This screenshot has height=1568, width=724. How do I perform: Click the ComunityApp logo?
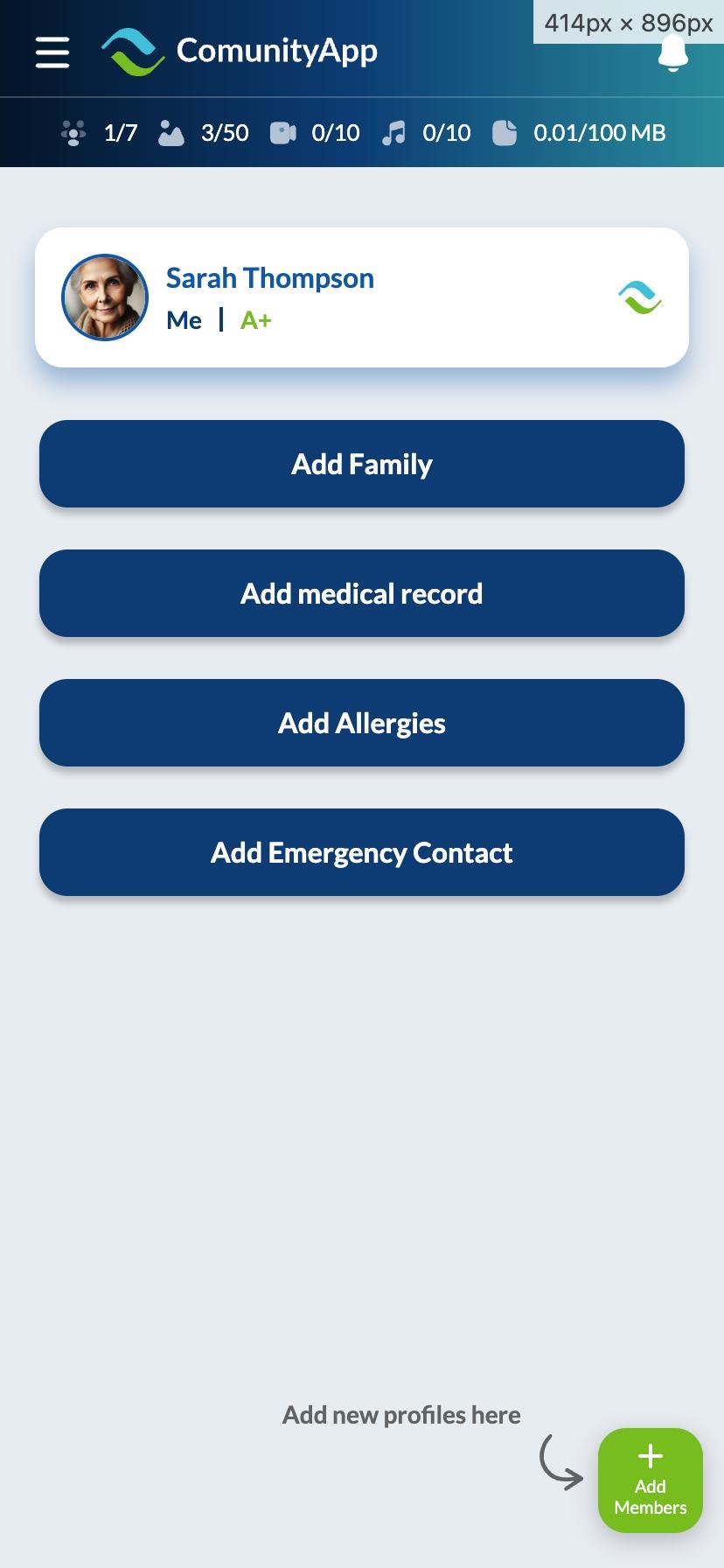point(132,50)
